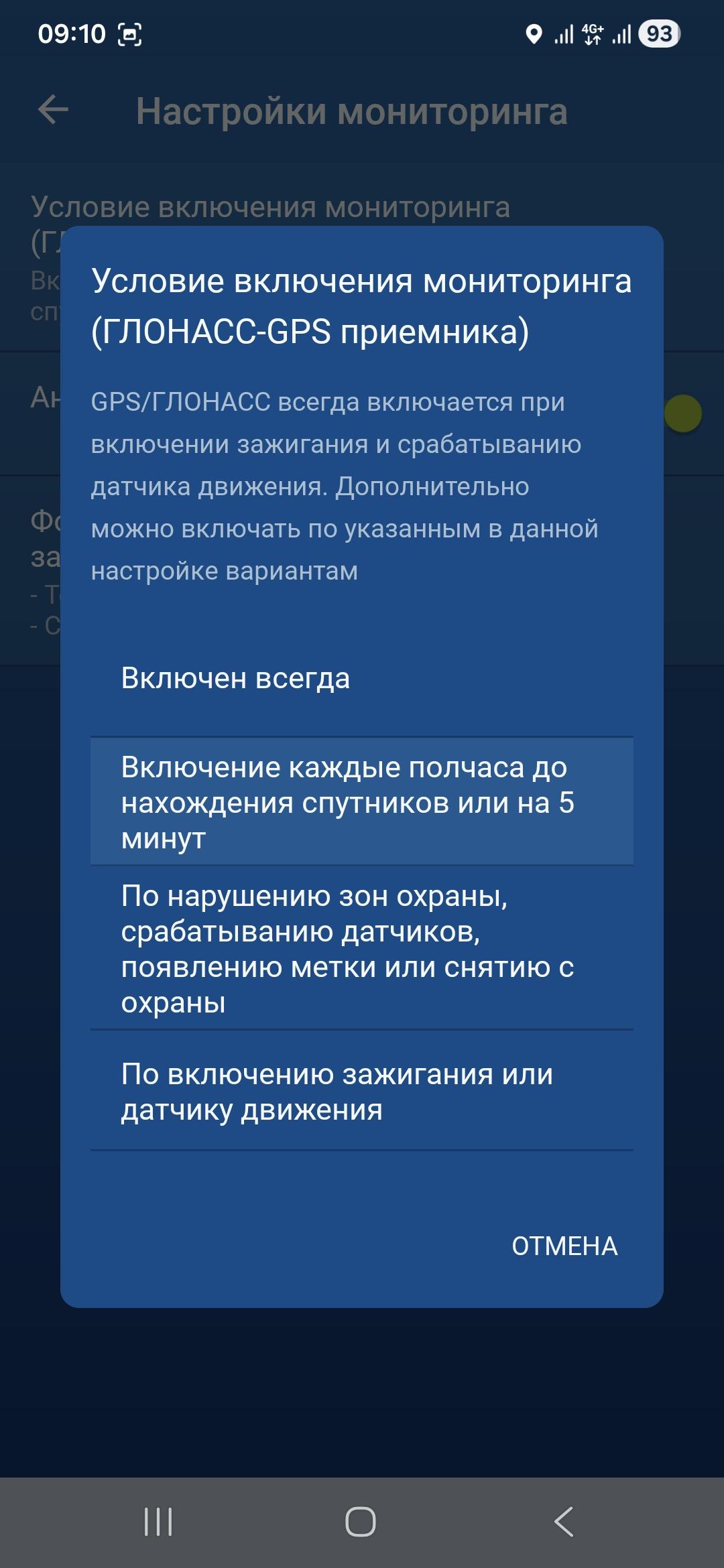The image size is (724, 1568).
Task: Select the 'Включен всегда' option
Action: coord(362,678)
